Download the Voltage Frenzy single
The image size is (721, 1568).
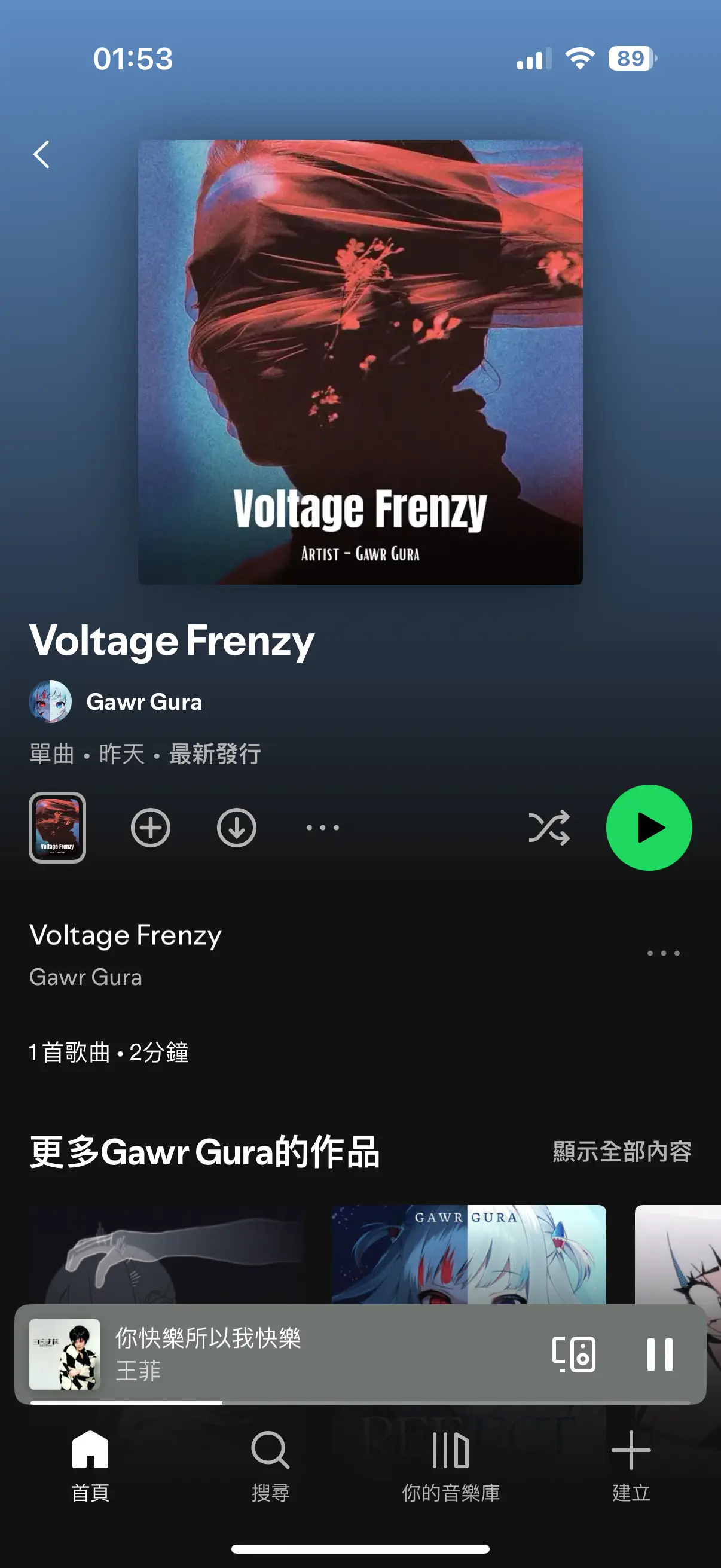pos(237,828)
